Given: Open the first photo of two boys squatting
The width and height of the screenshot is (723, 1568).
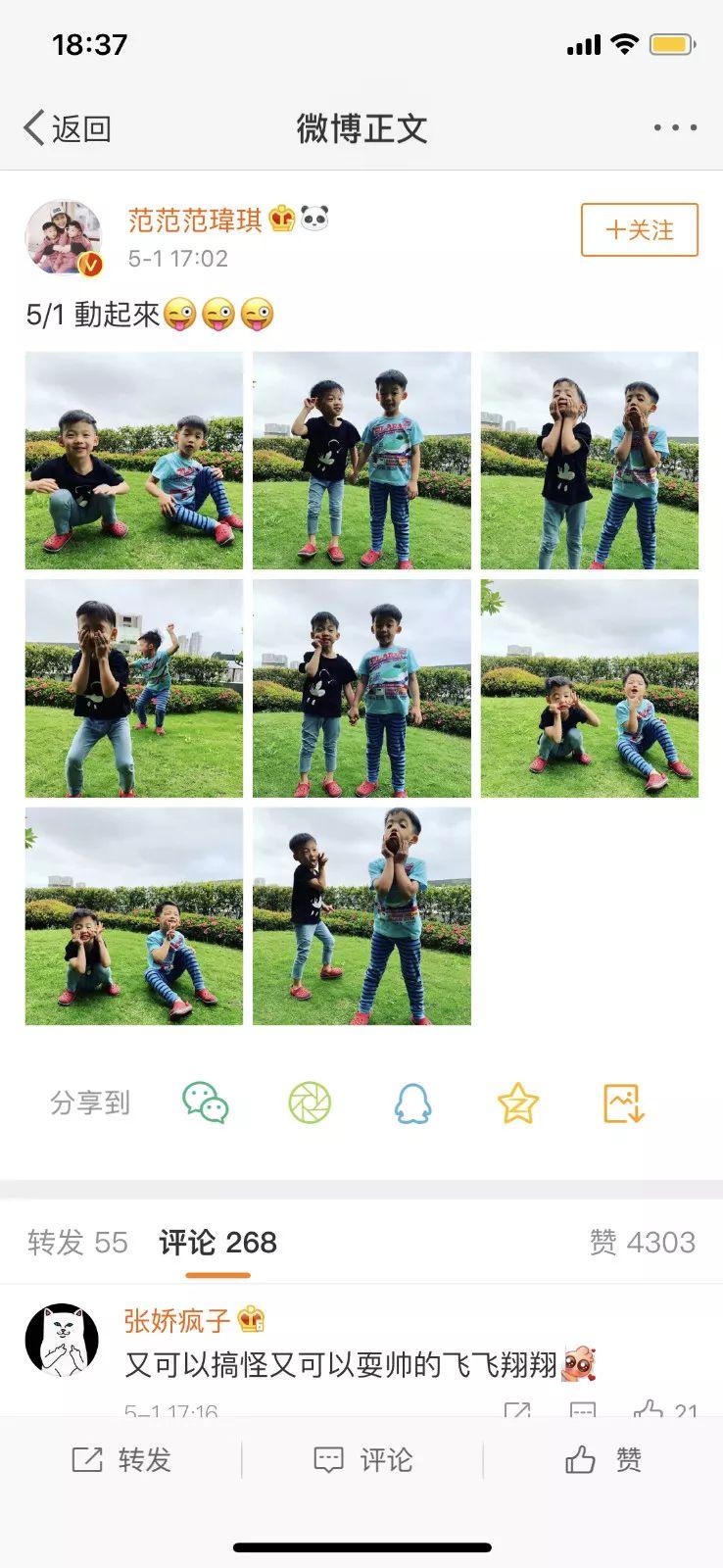Looking at the screenshot, I should (134, 461).
